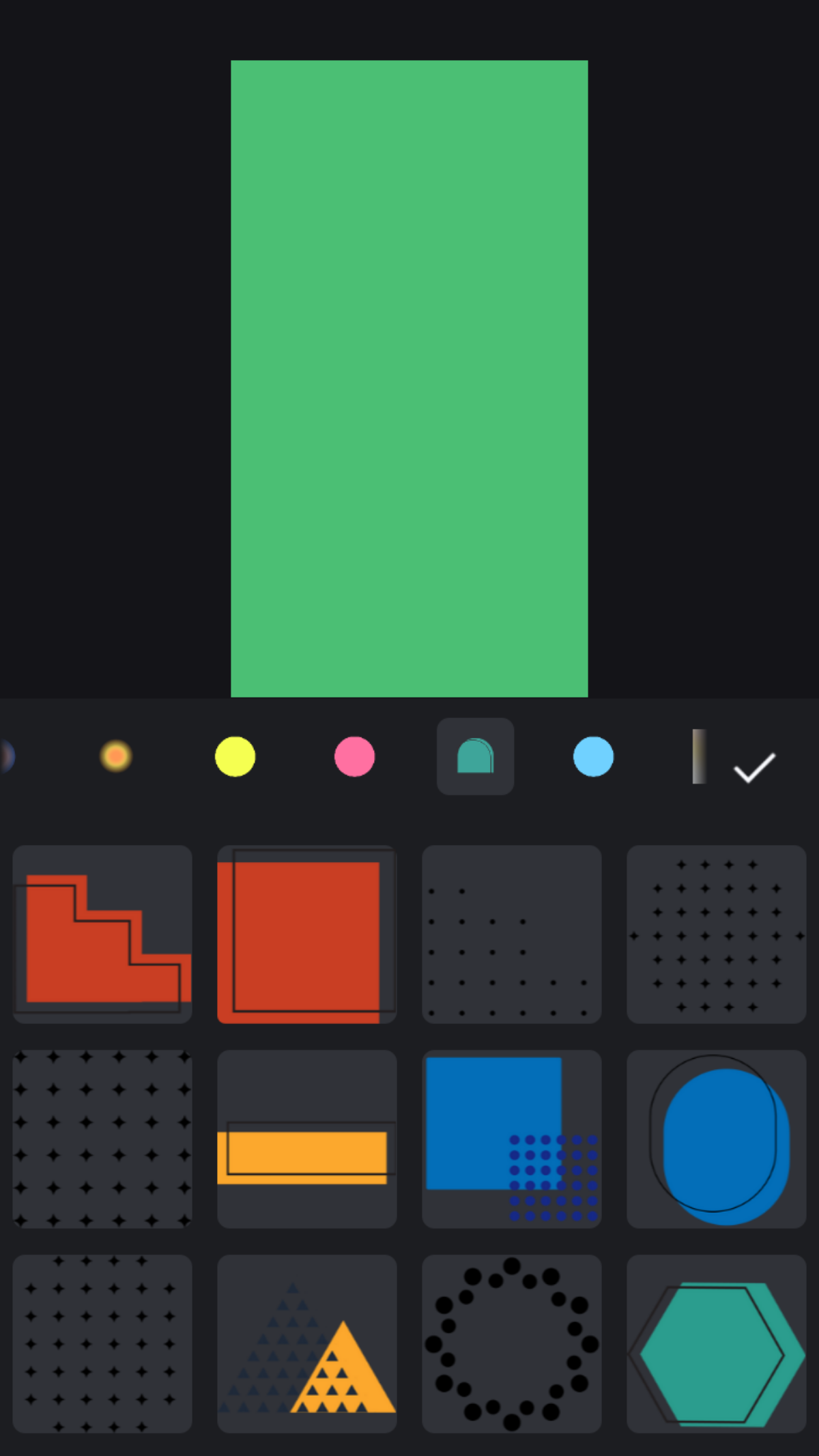
Task: Choose the orange gradient circle category
Action: coord(116,756)
